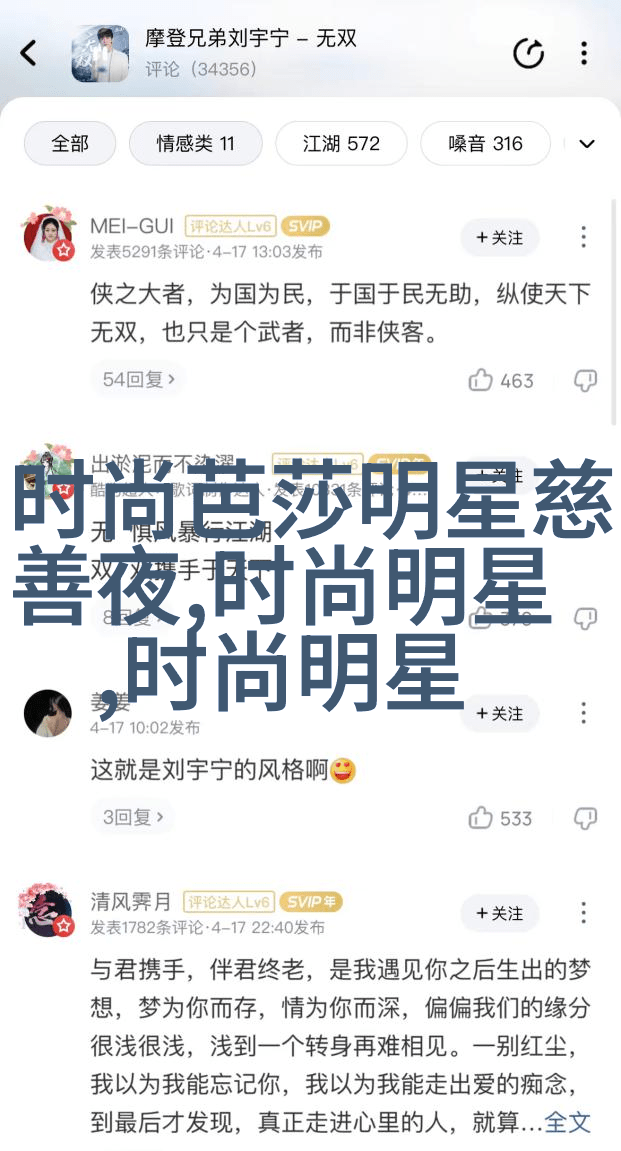621x1151 pixels.
Task: Expand the filter chips dropdown arrow
Action: (x=587, y=144)
